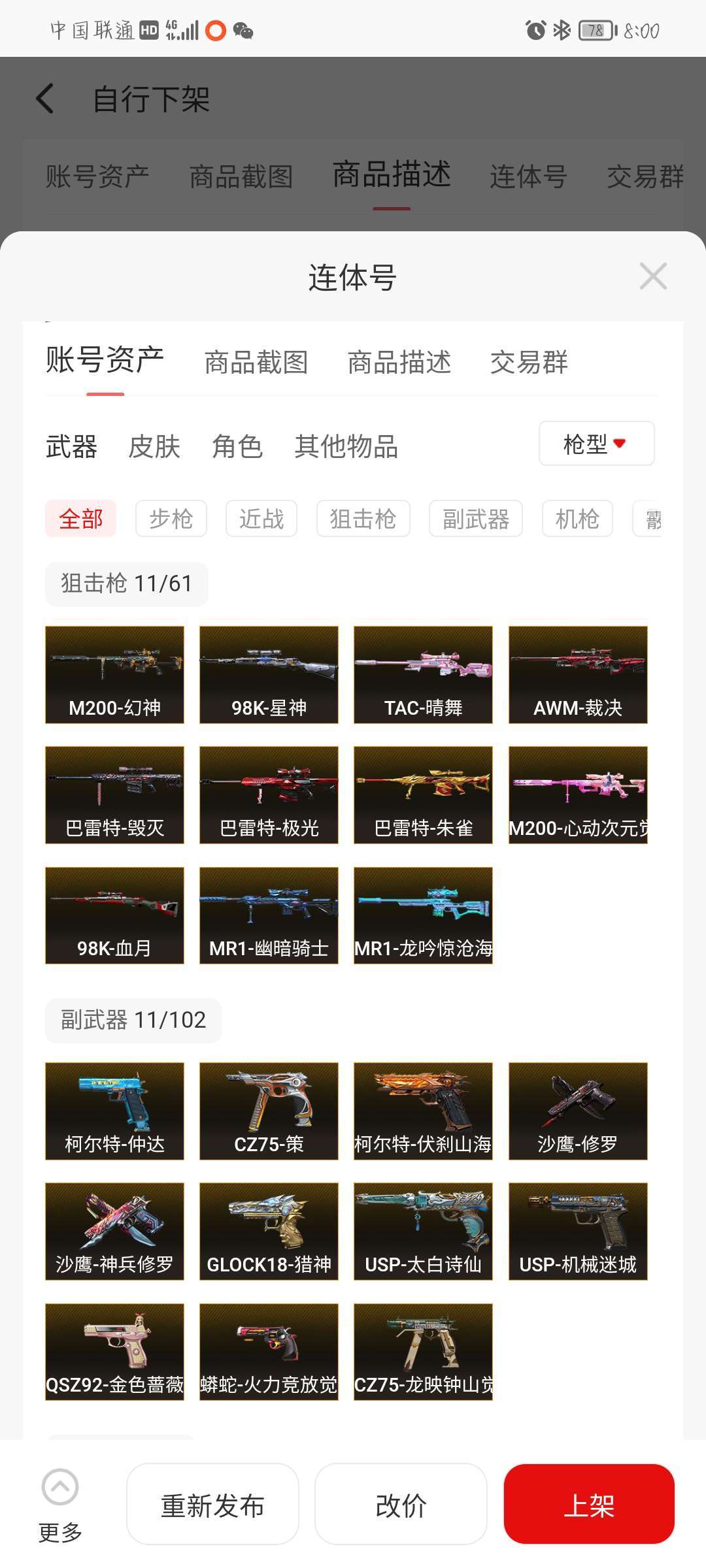Filter by 机枪 chip
Image resolution: width=706 pixels, height=1568 pixels.
click(x=577, y=519)
